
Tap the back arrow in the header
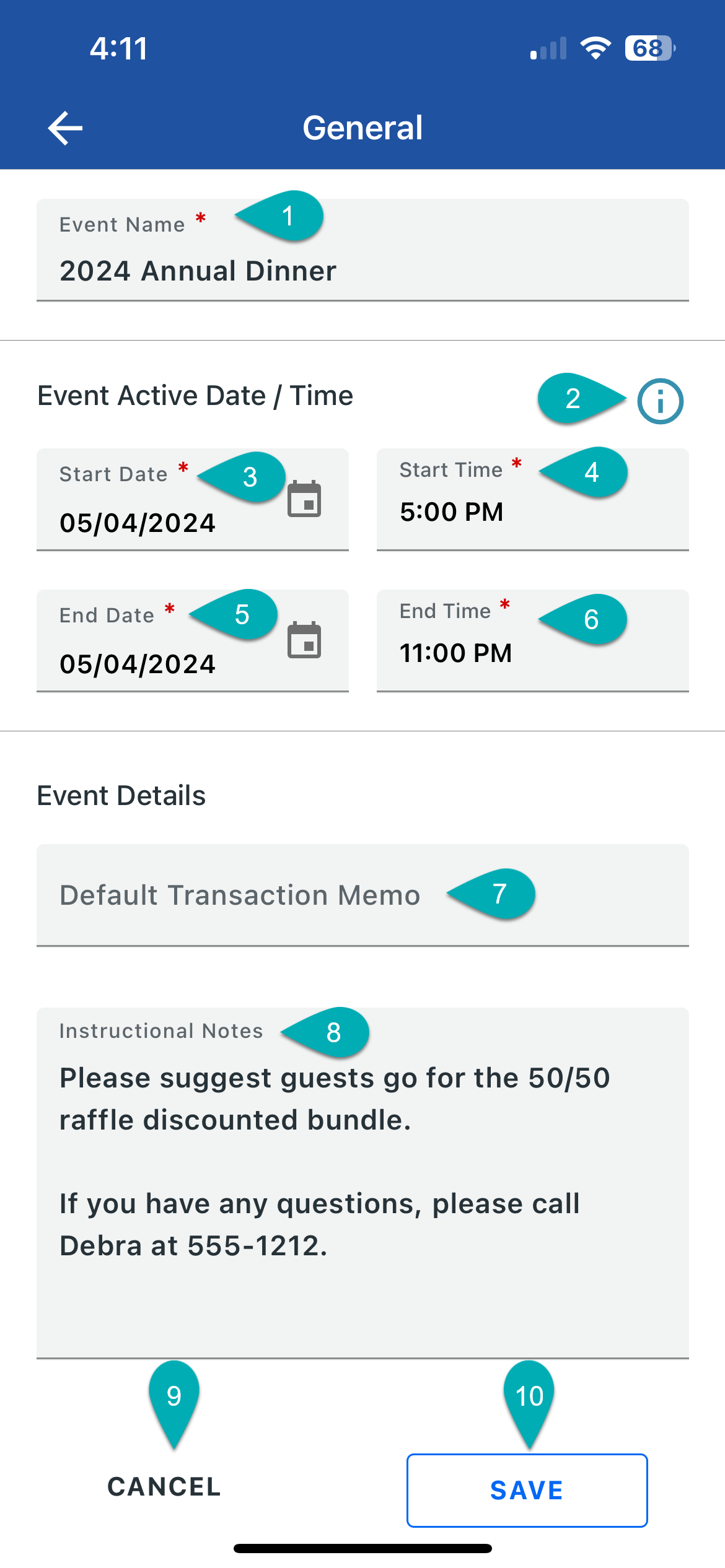coord(66,127)
